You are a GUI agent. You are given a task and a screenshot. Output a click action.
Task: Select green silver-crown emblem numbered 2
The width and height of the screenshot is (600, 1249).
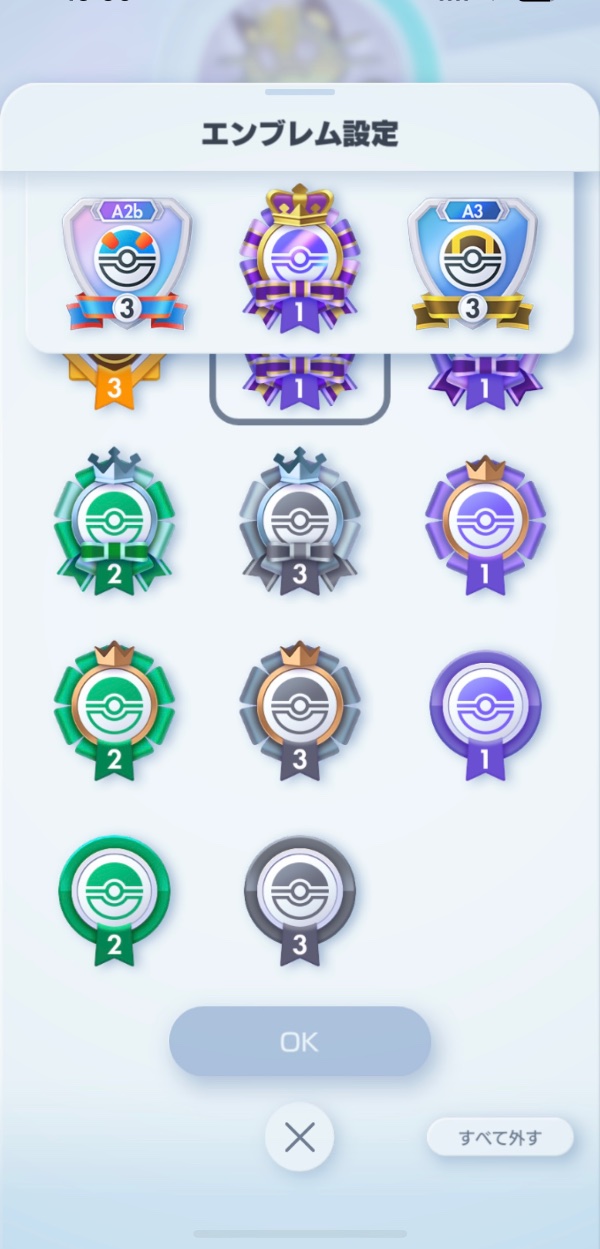point(114,521)
